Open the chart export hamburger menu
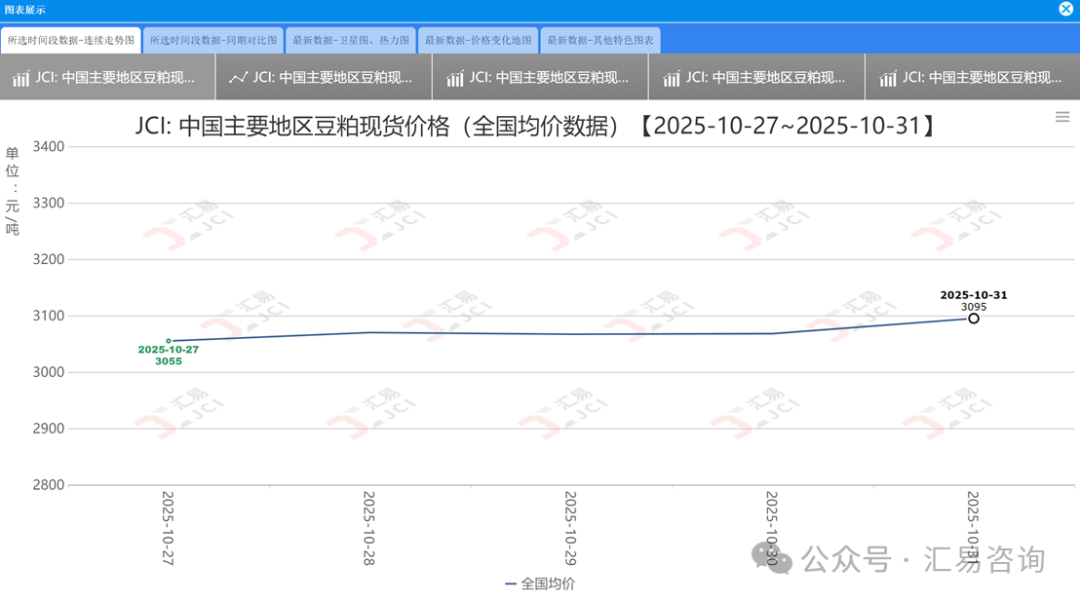The height and width of the screenshot is (602, 1080). pyautogui.click(x=1062, y=117)
